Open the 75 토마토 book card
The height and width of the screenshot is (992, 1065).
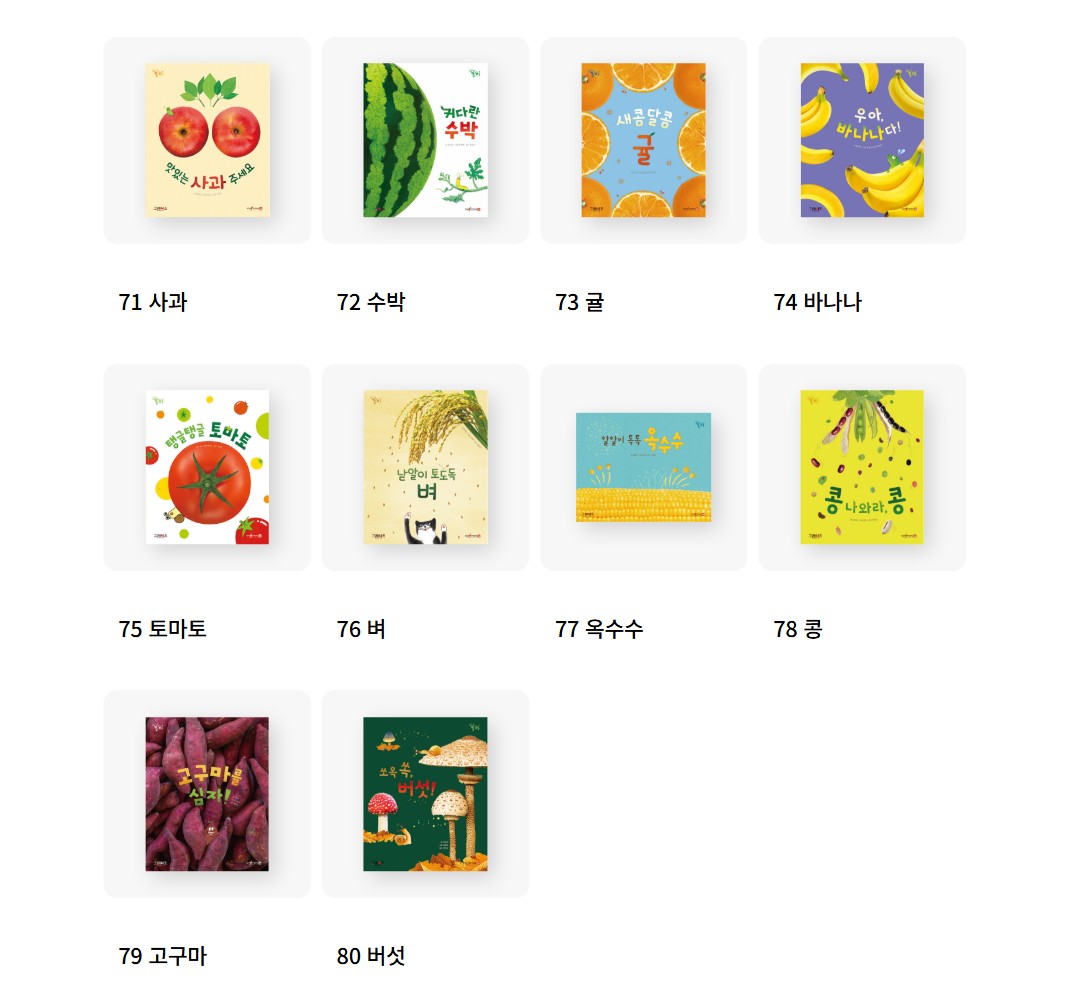[207, 467]
